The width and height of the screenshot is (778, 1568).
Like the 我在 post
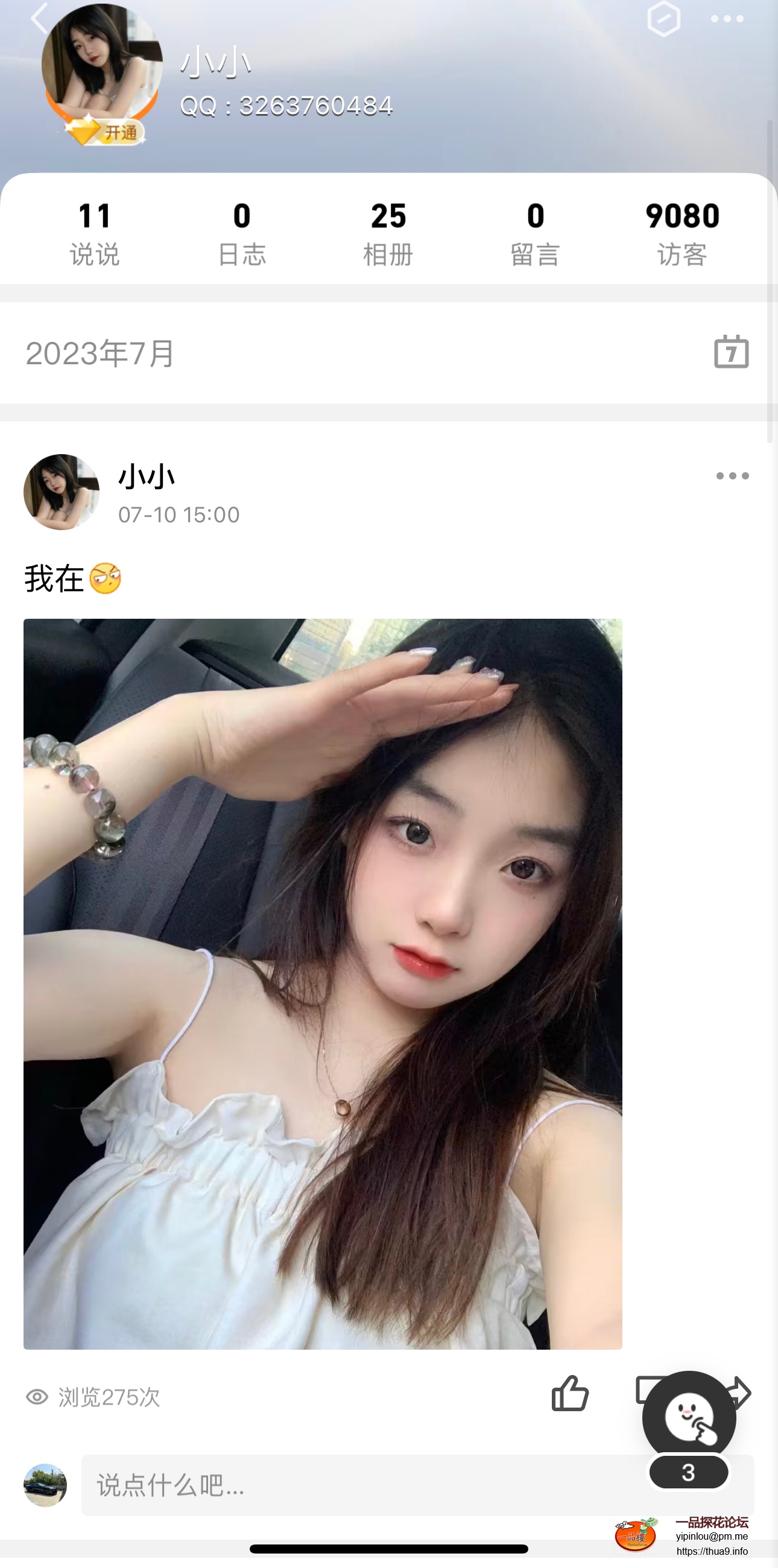pos(570,1393)
